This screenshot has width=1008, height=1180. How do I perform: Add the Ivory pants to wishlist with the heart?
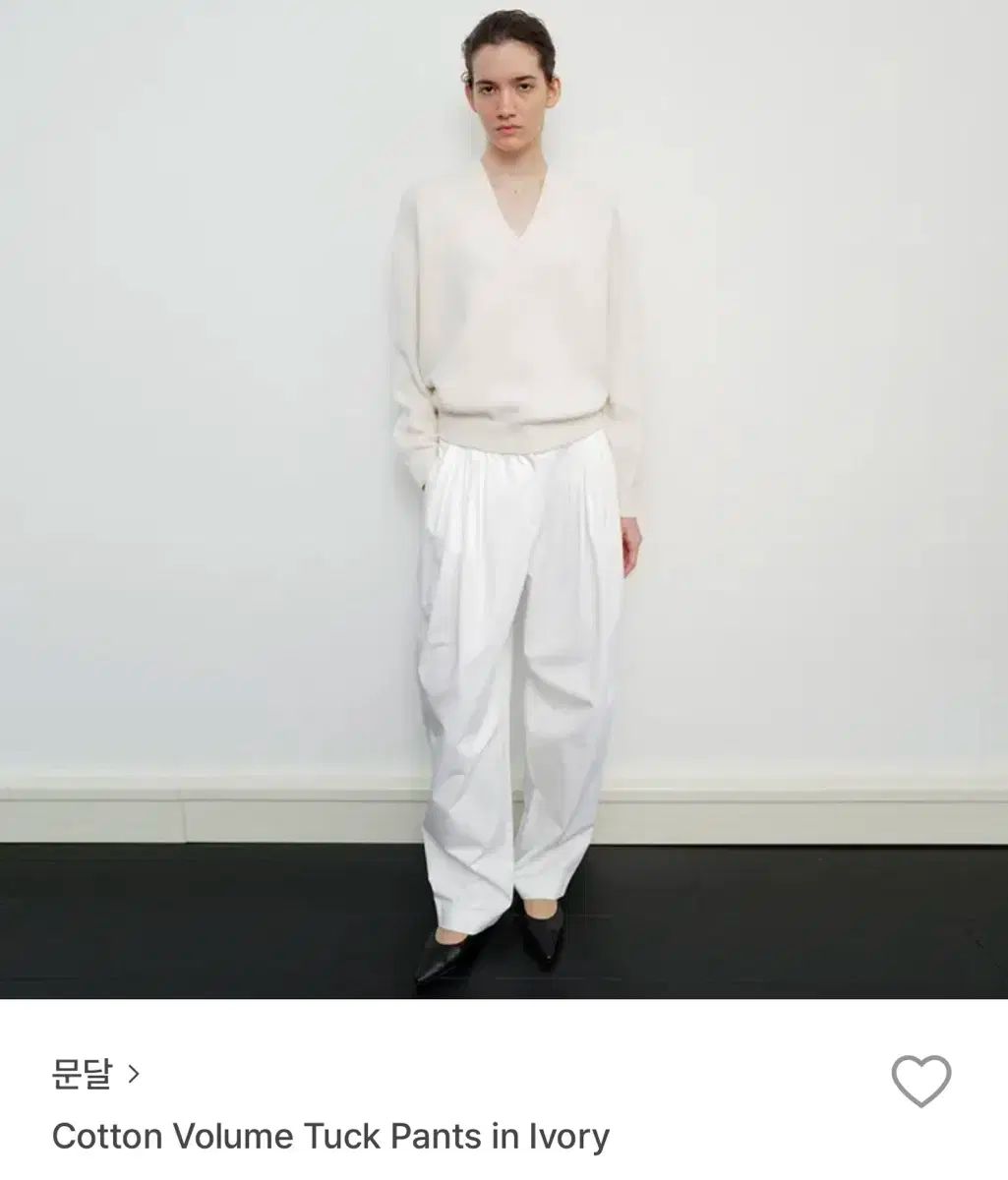[x=920, y=1081]
